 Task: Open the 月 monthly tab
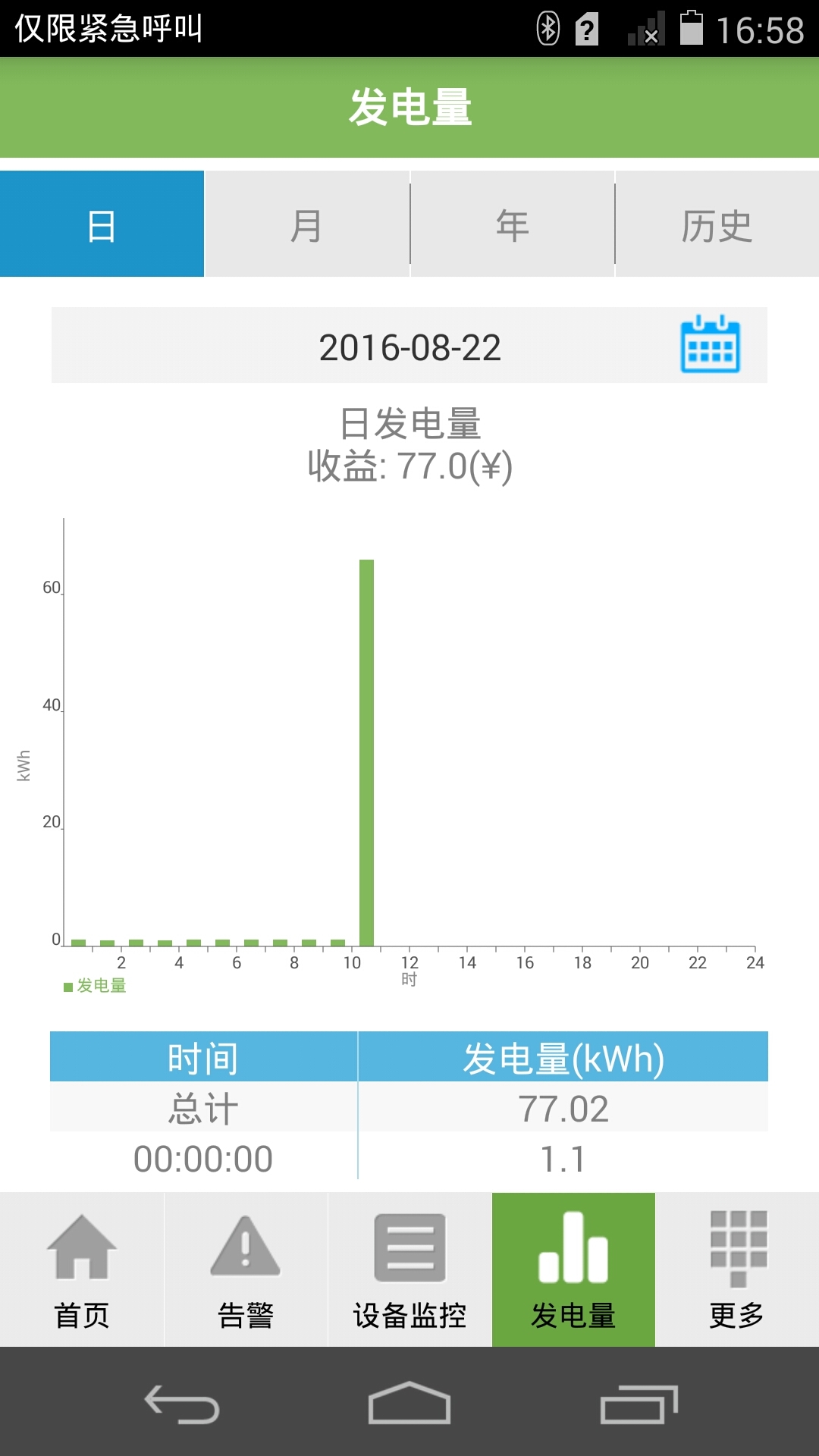tap(307, 223)
